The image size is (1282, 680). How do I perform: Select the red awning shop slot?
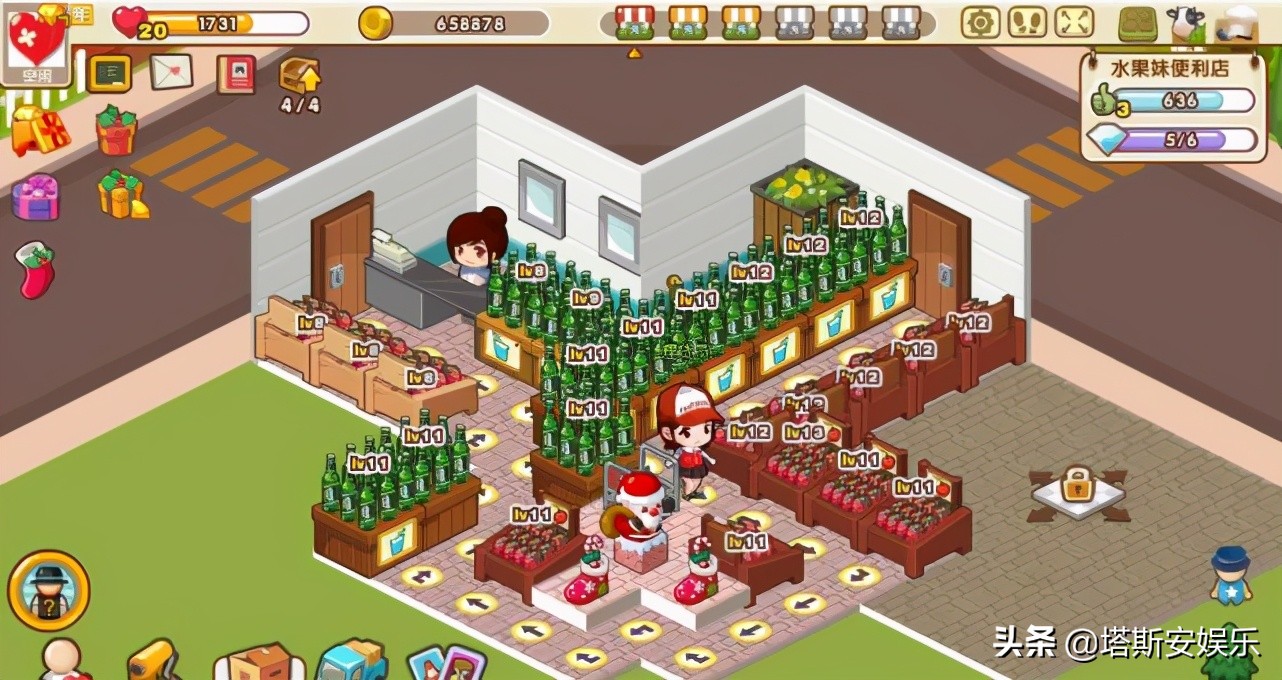pos(634,22)
